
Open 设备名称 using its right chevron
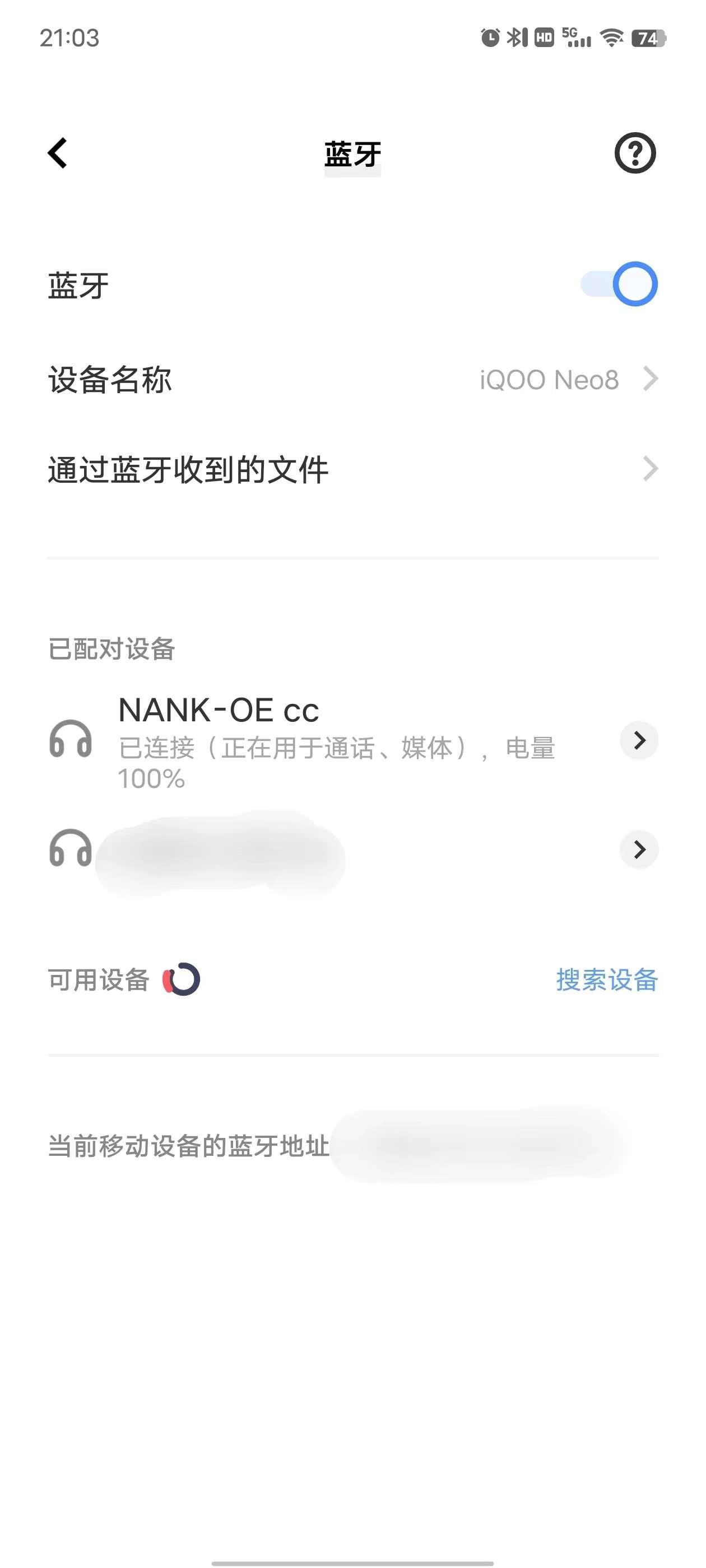(653, 380)
